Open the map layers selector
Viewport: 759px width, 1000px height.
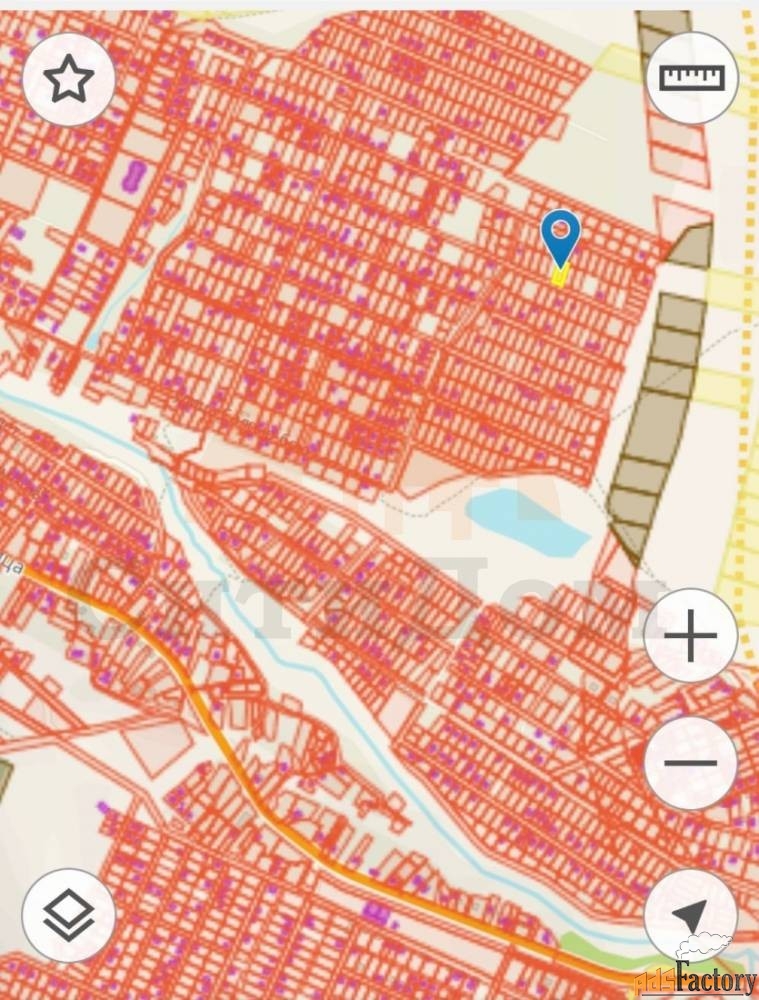click(x=68, y=915)
